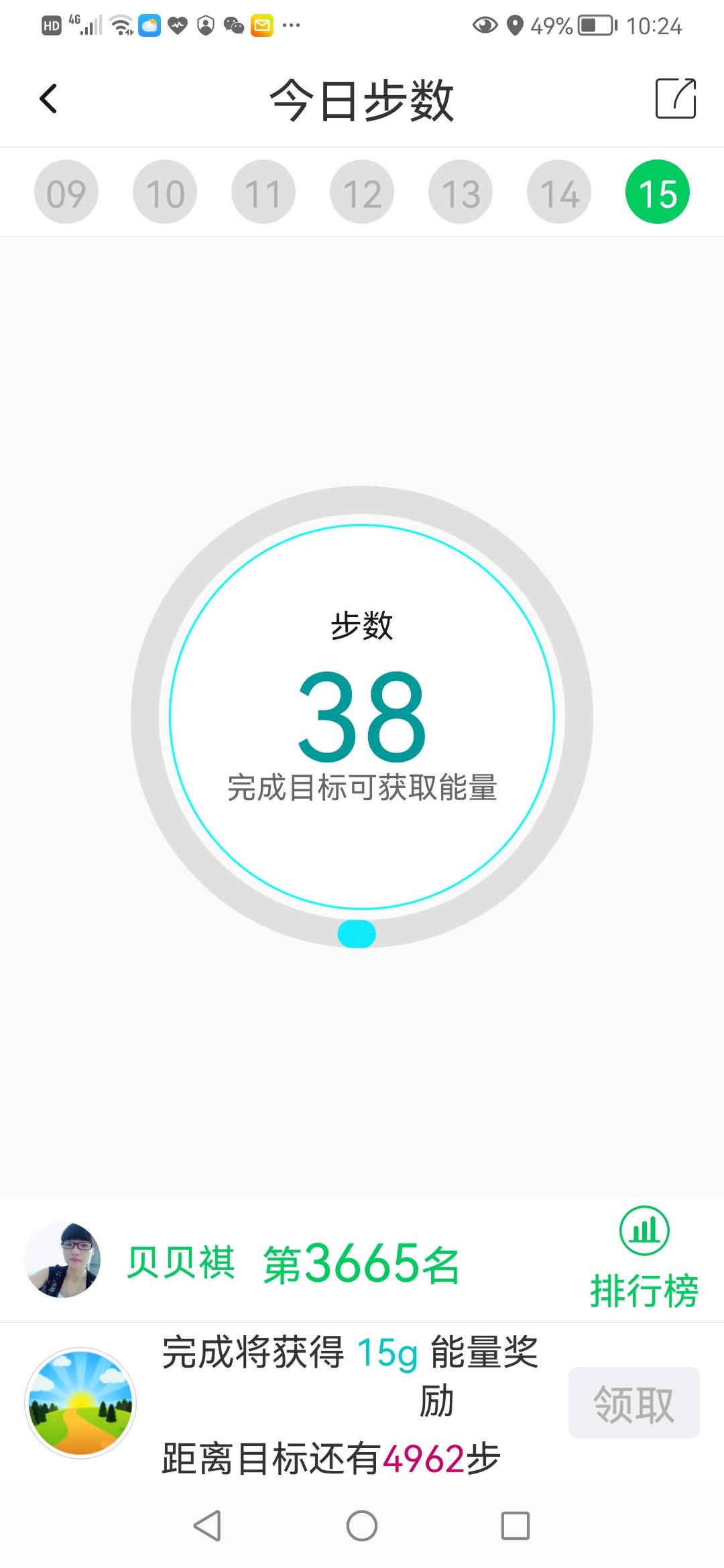Switch to day 12 in the date row
Viewport: 724px width, 1568px height.
pyautogui.click(x=362, y=192)
